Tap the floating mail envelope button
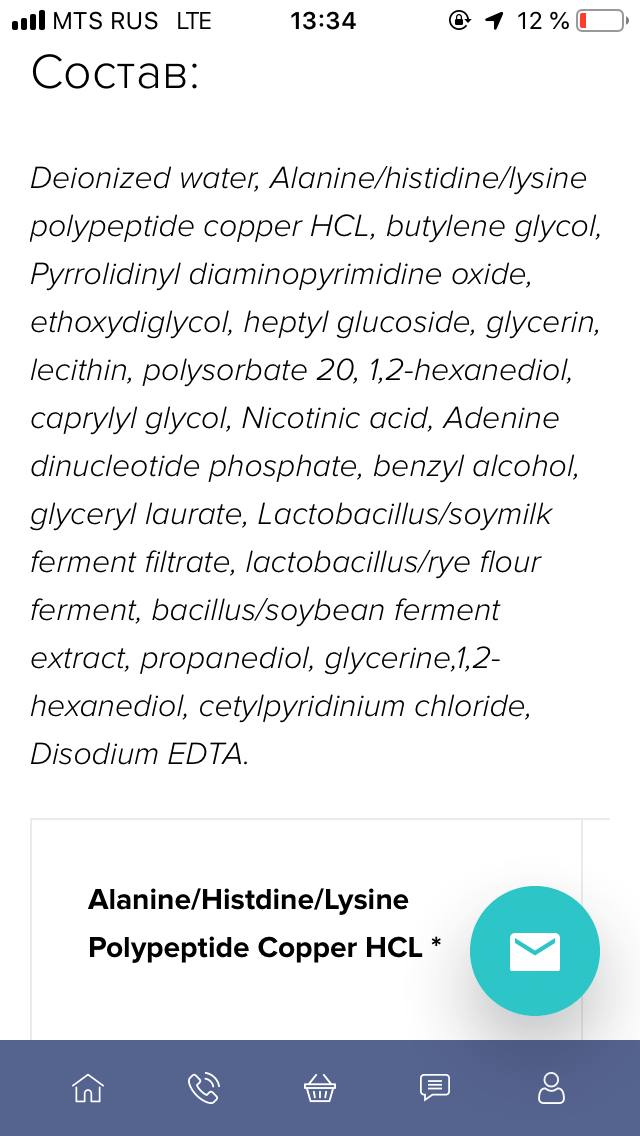This screenshot has height=1136, width=640. 535,951
